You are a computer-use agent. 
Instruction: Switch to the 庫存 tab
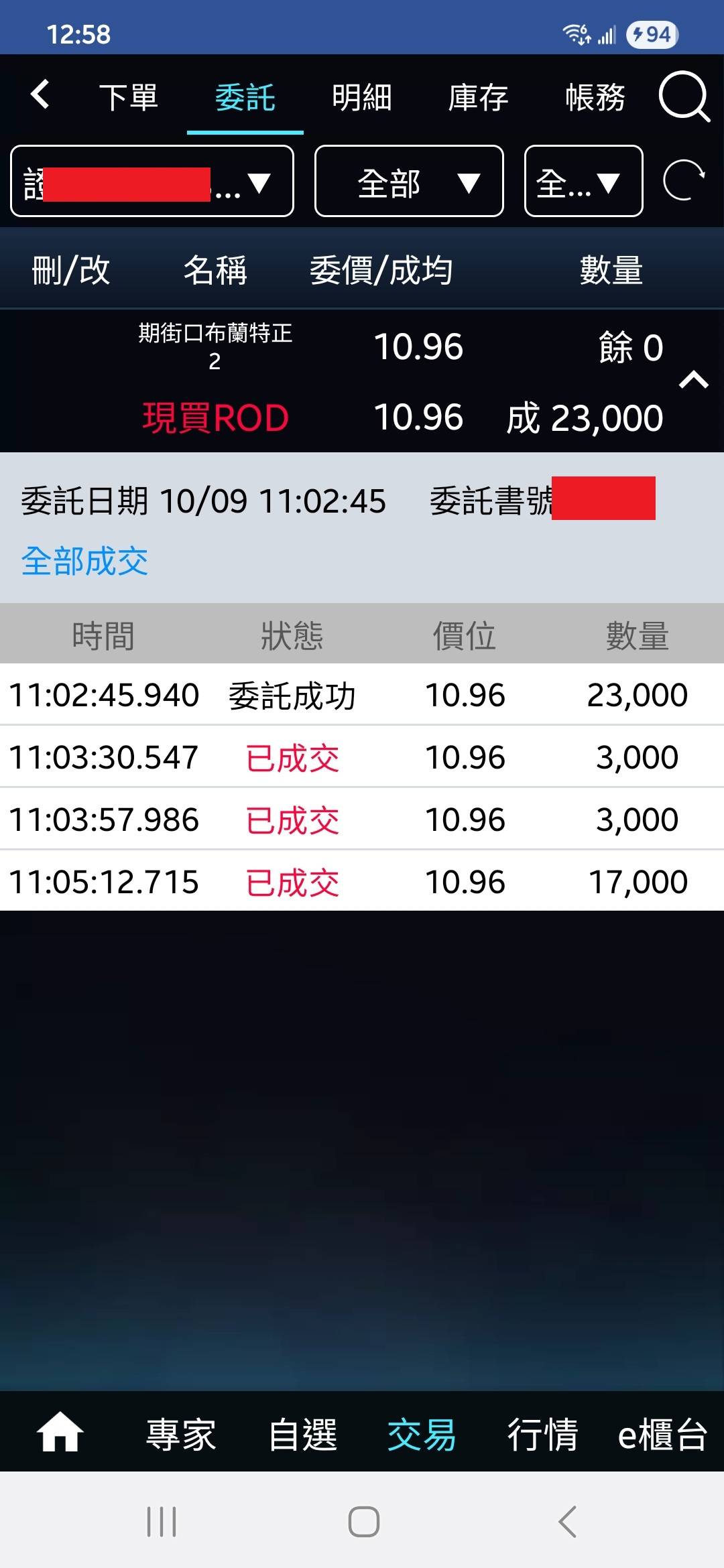point(479,98)
